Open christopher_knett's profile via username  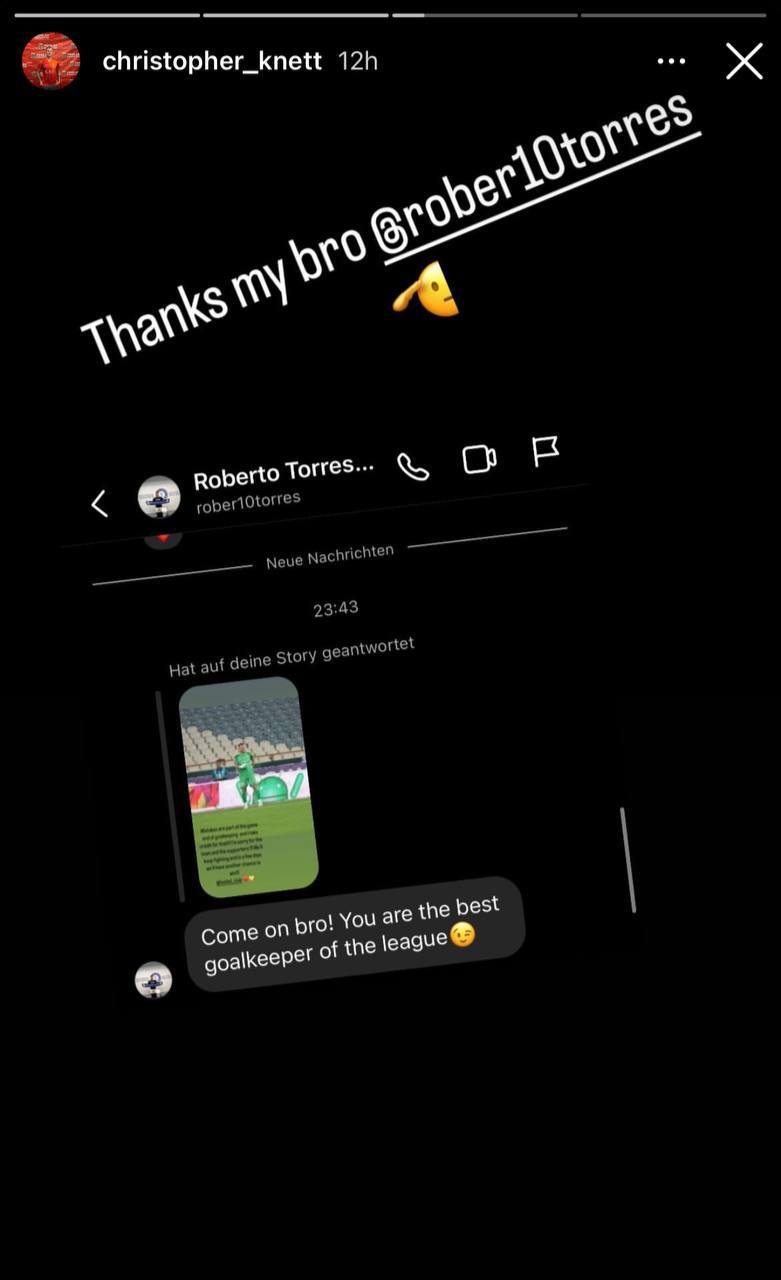pyautogui.click(x=212, y=61)
